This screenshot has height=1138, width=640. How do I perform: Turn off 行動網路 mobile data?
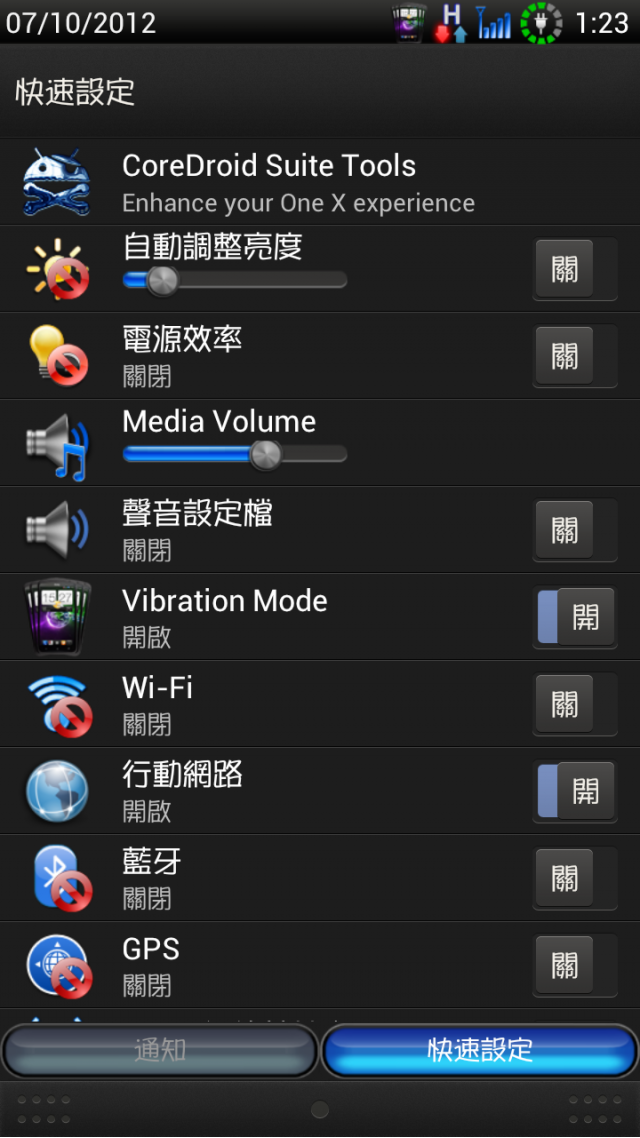pyautogui.click(x=575, y=791)
